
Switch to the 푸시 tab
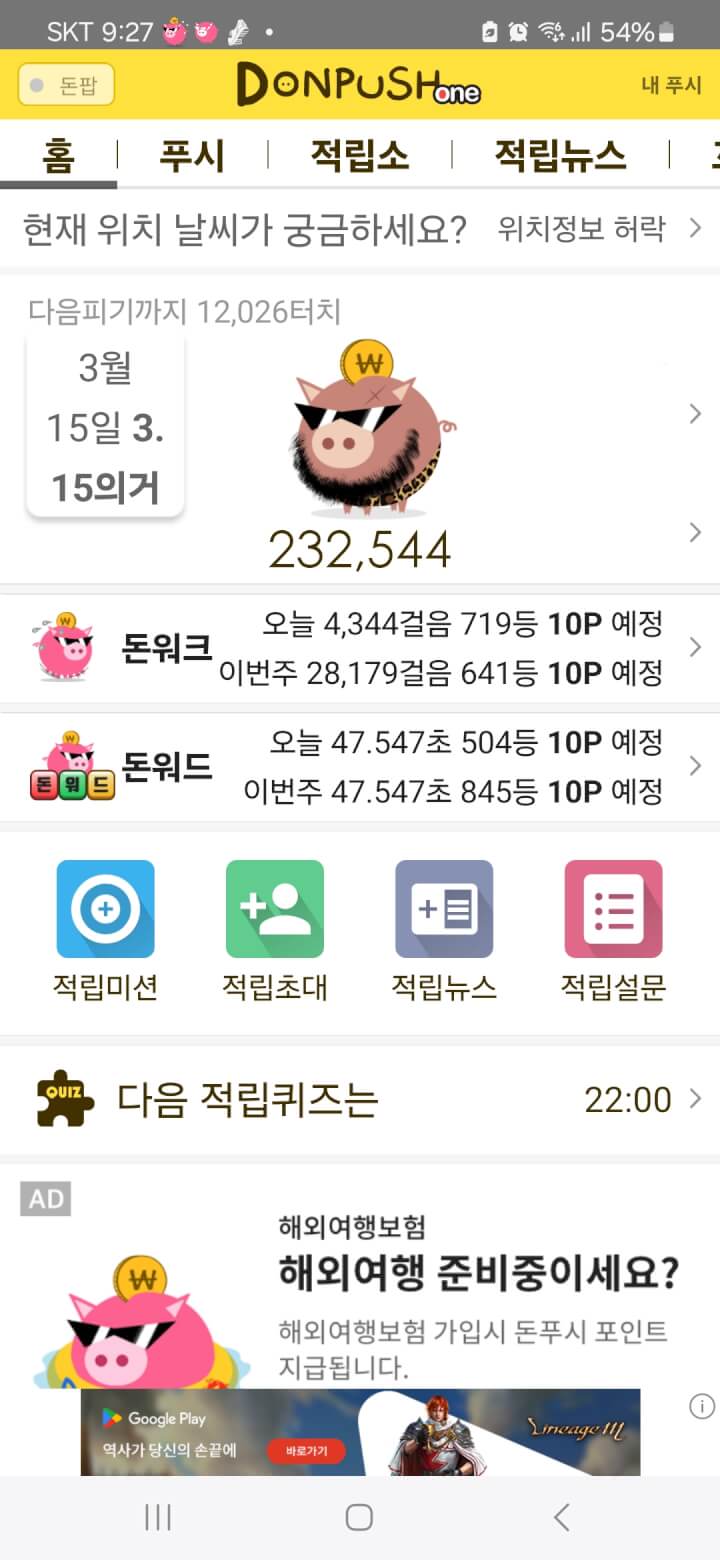[x=192, y=156]
